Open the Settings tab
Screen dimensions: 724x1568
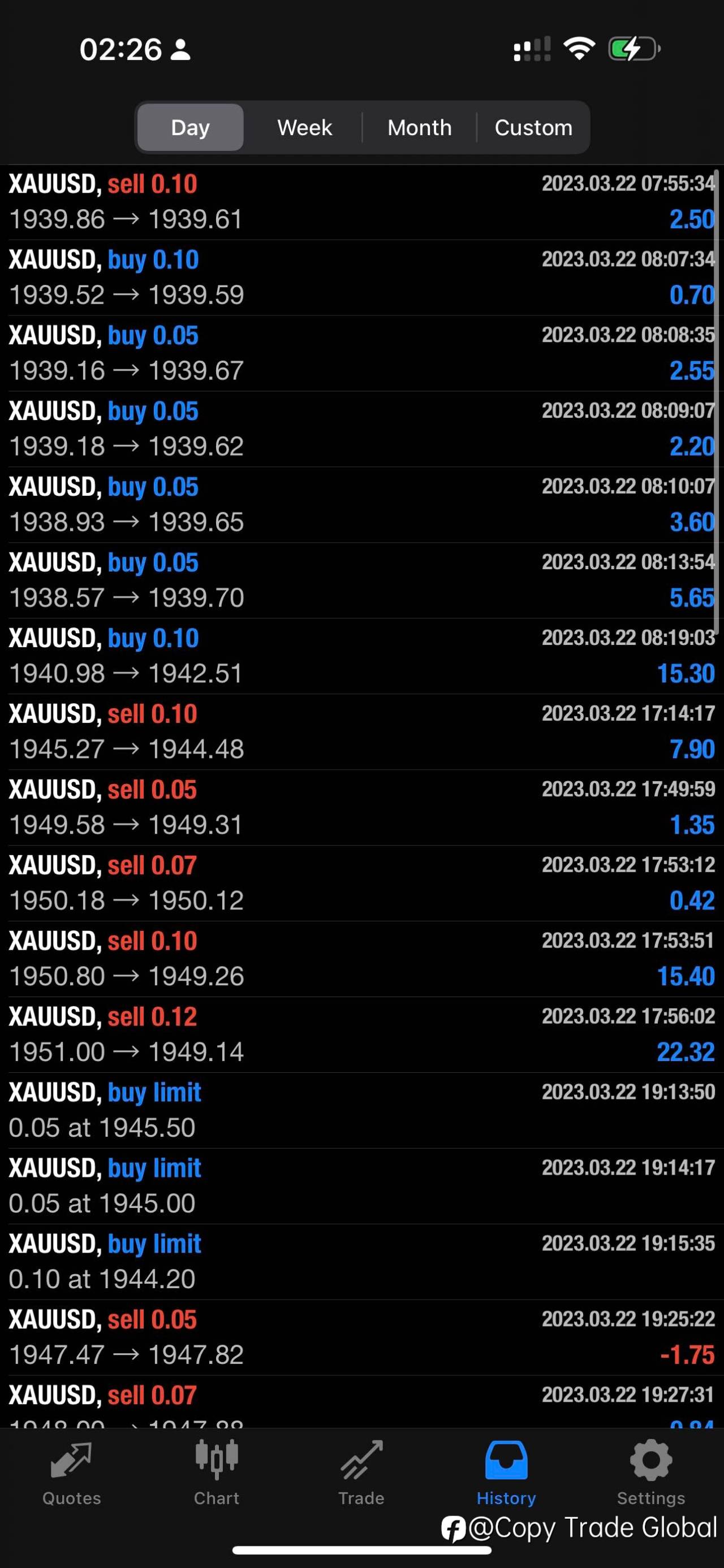click(x=651, y=1474)
